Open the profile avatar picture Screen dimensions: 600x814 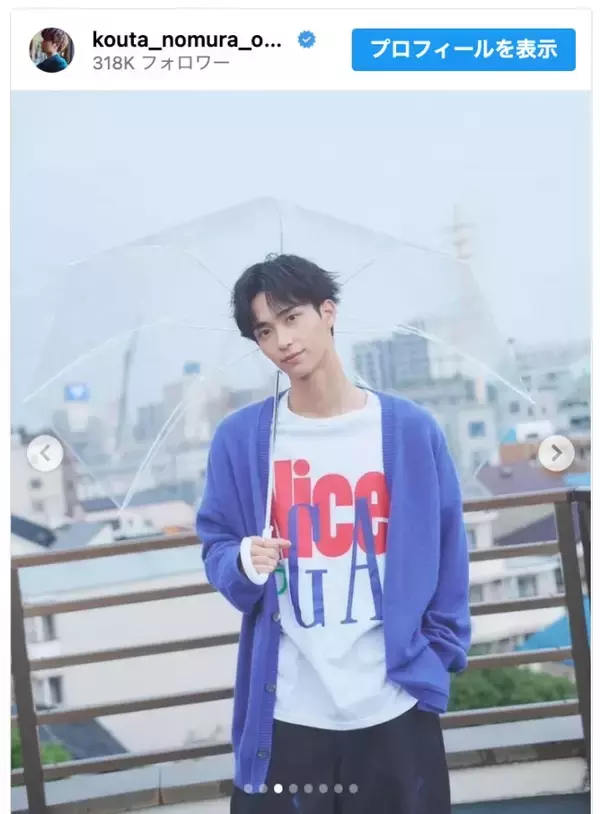pos(51,50)
